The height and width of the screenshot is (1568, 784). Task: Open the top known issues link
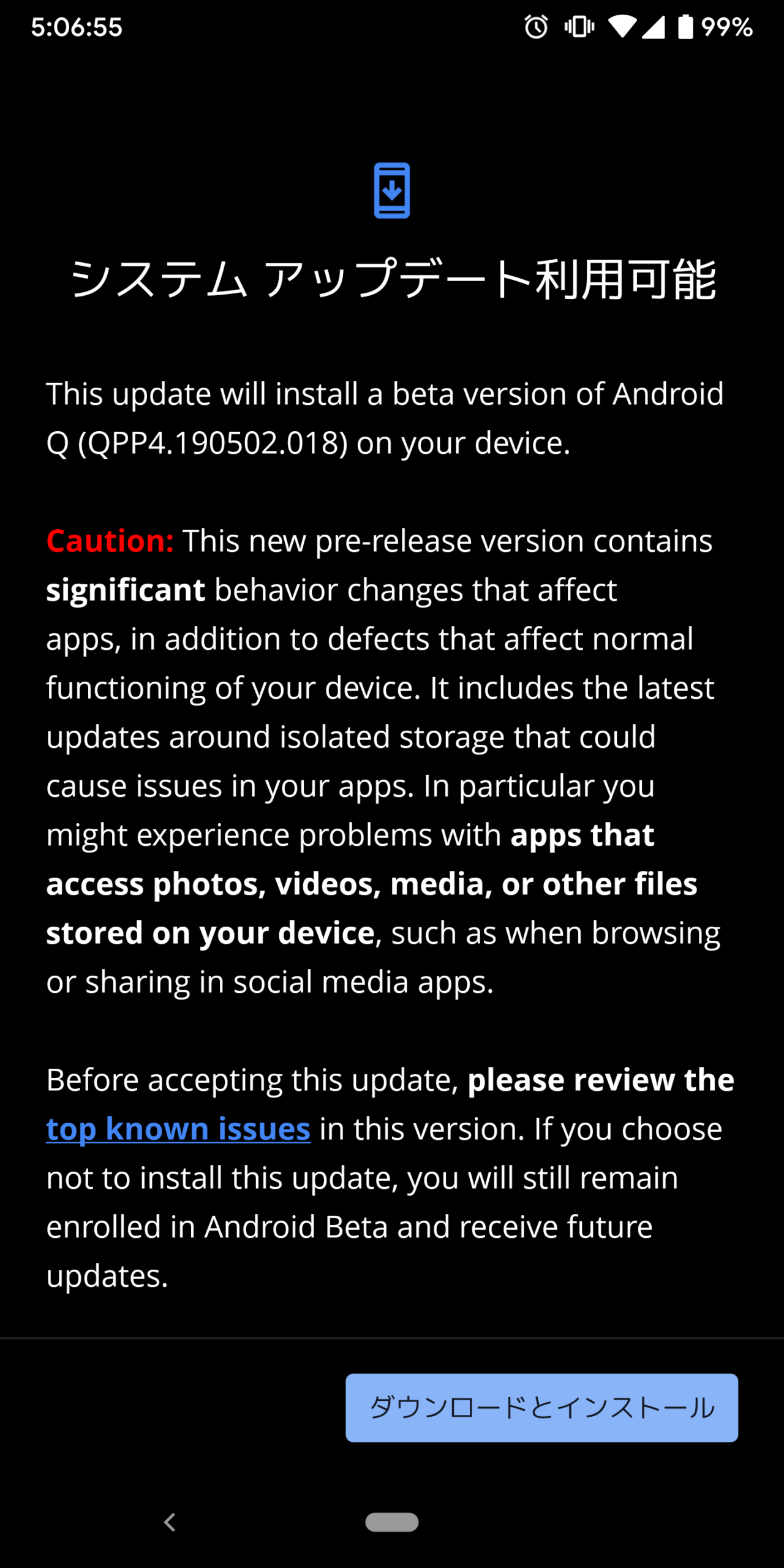[178, 1129]
